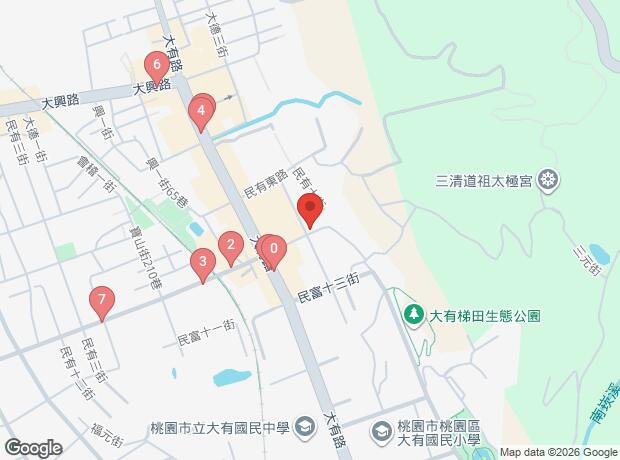This screenshot has width=620, height=460.
Task: Select 大有國民小學 school marker
Action: click(381, 430)
